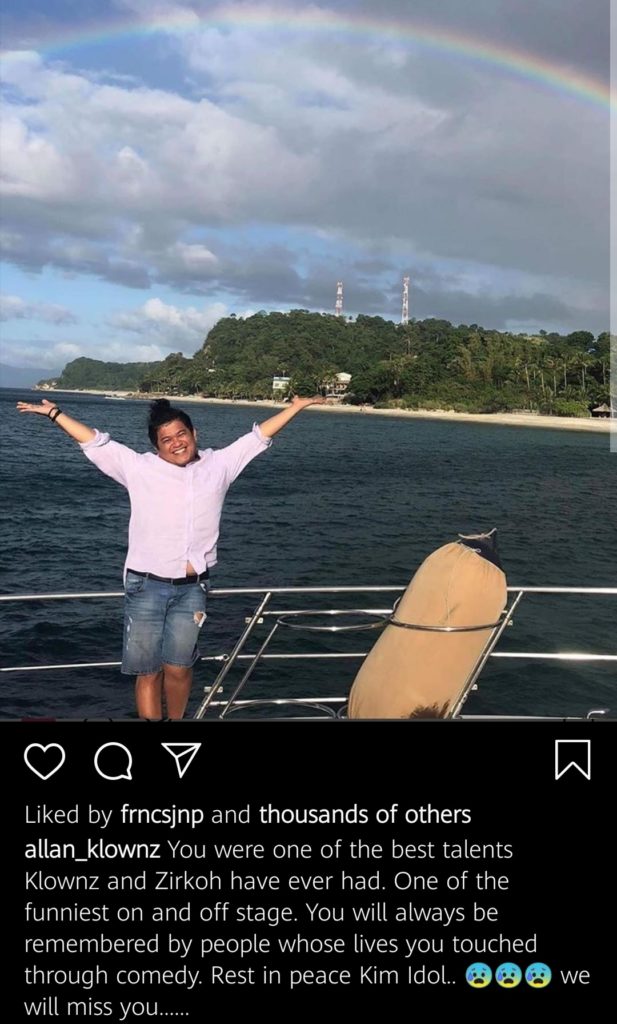Share the post via paper plane icon
Image resolution: width=617 pixels, height=1024 pixels.
181,761
